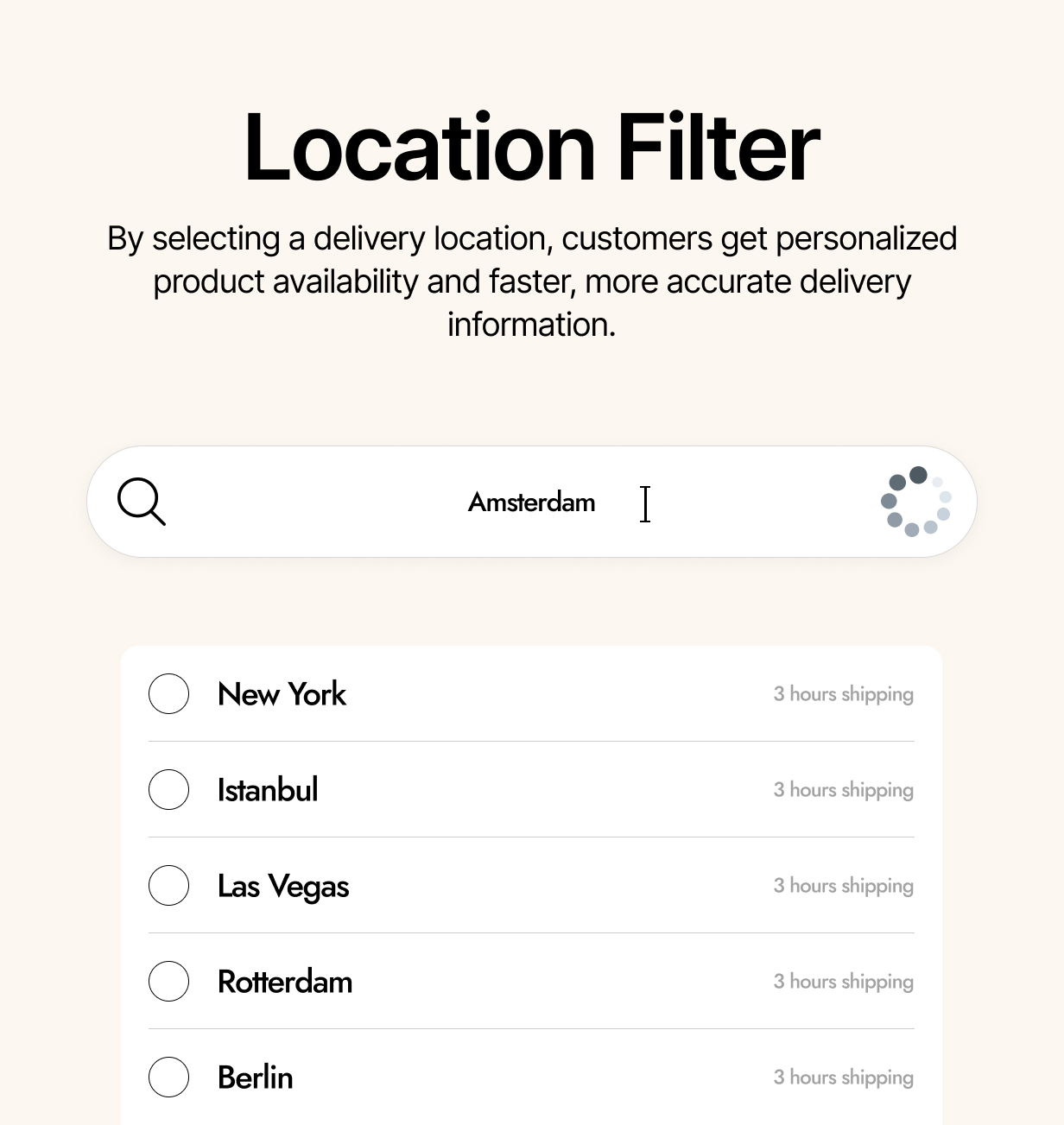Viewport: 1064px width, 1125px height.
Task: Click the magnifying glass search icon
Action: point(141,502)
